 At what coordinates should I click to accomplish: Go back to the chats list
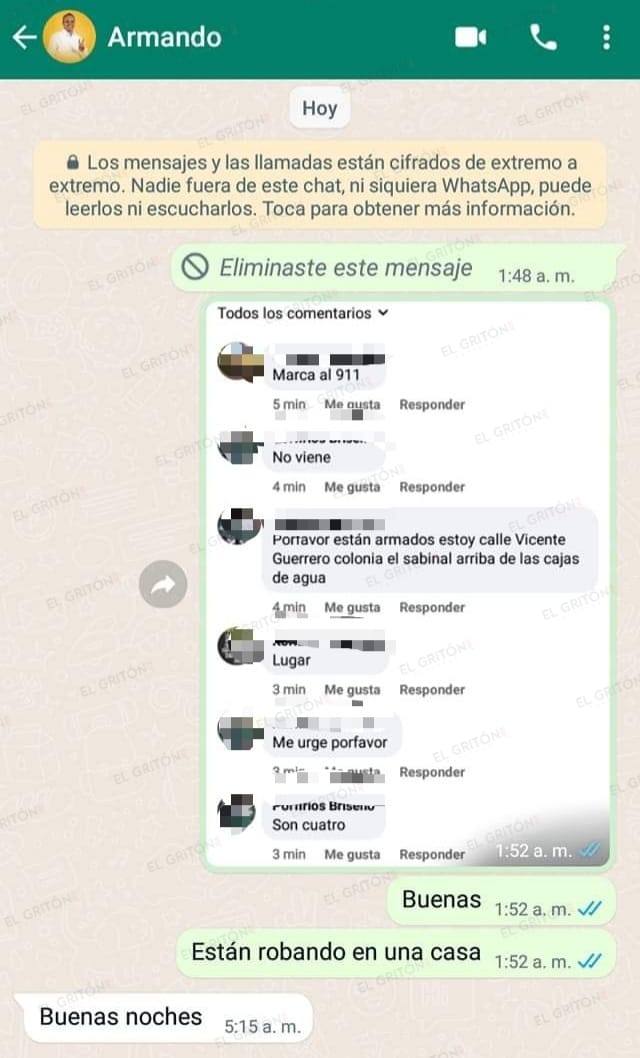[x=24, y=38]
